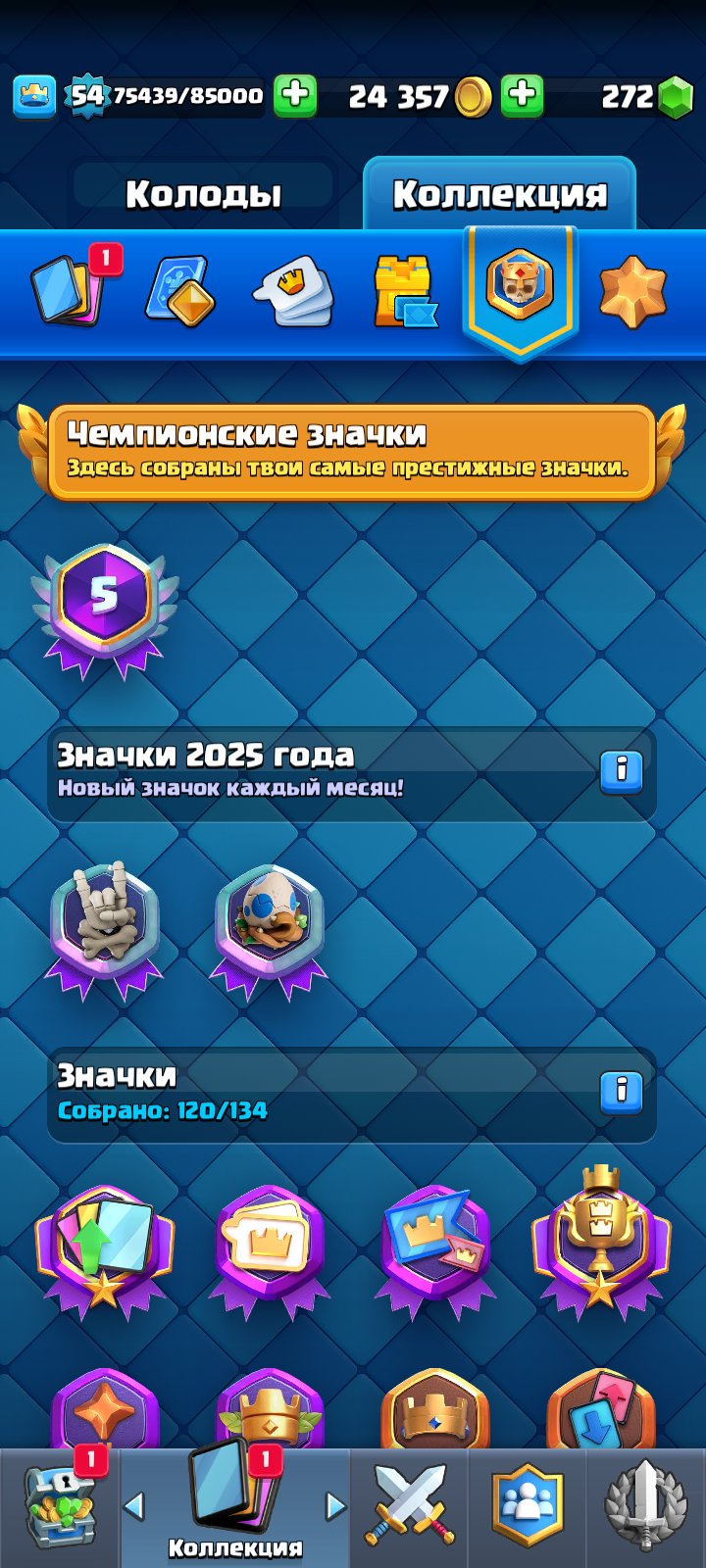The image size is (706, 1568).
Task: Open the magic items ticket icon
Action: tap(180, 291)
